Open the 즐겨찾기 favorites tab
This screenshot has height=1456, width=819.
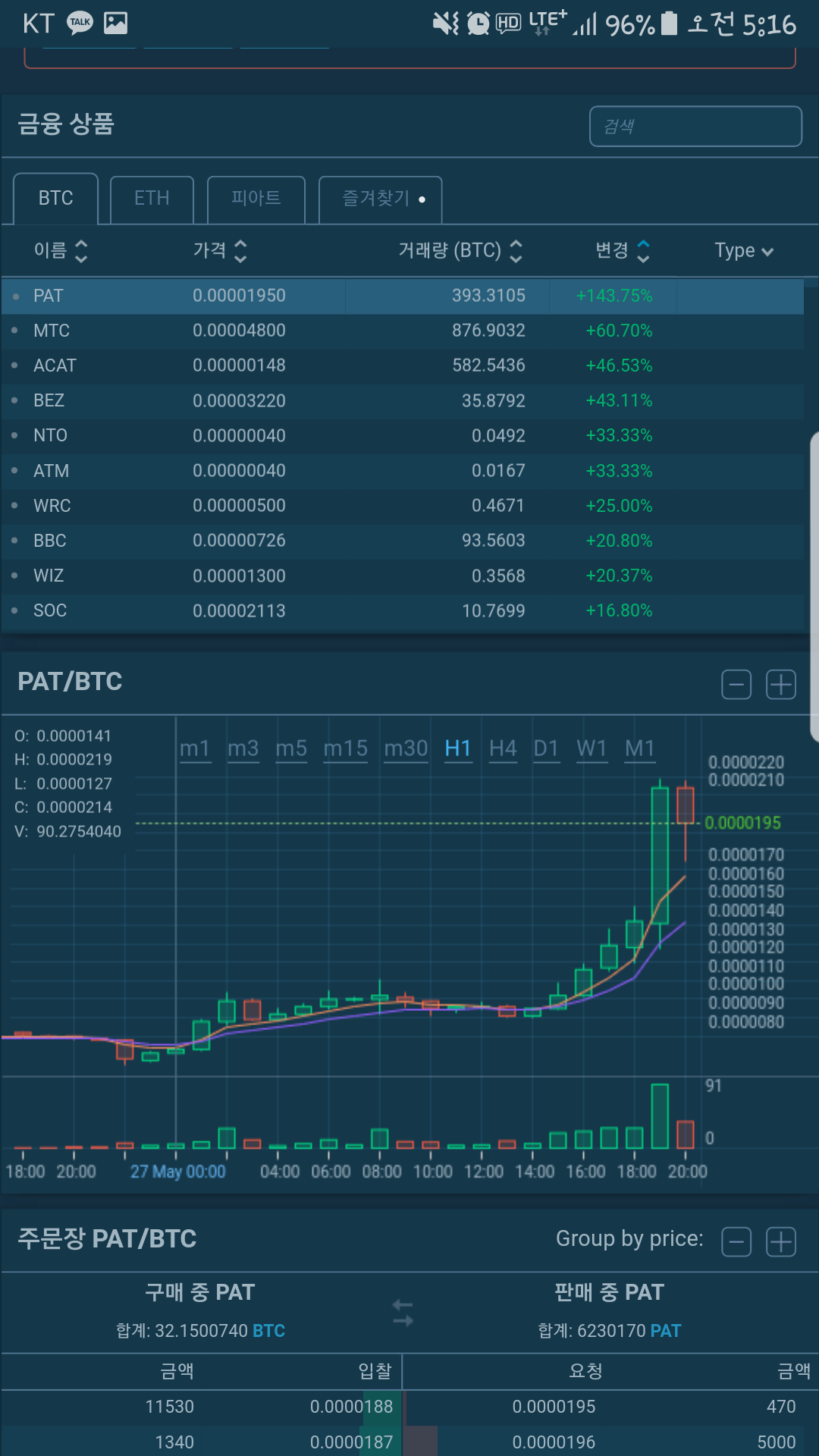(380, 199)
